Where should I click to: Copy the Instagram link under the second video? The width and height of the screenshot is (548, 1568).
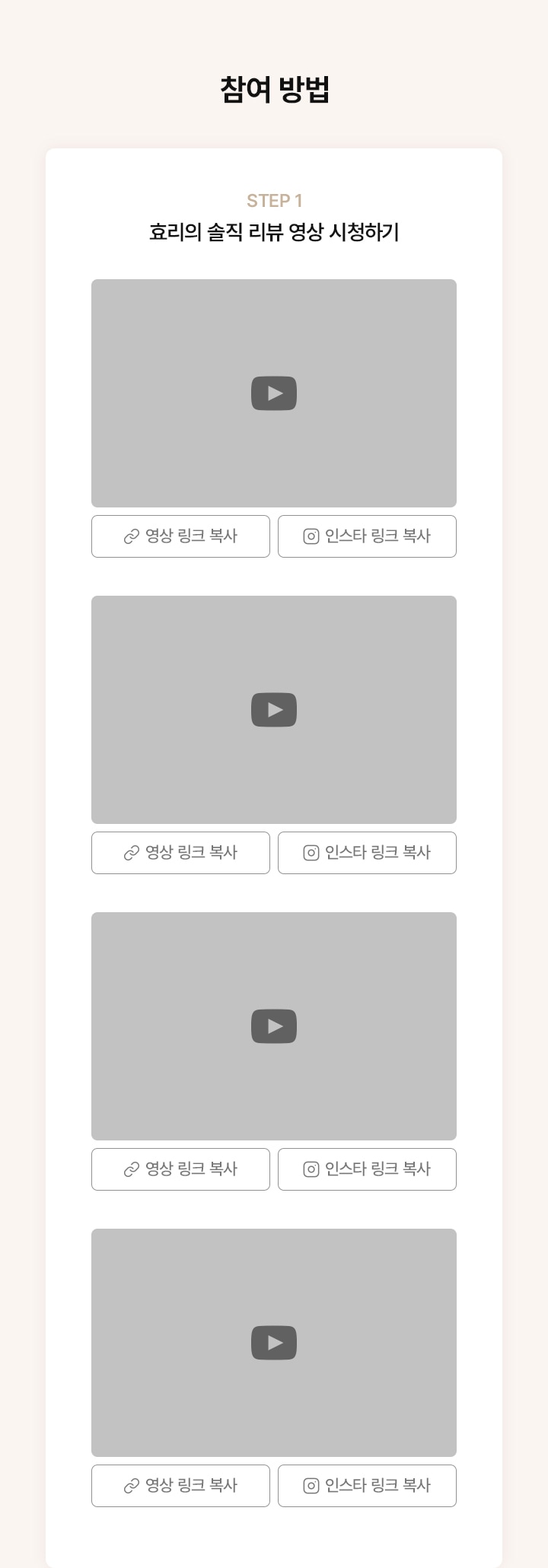[x=367, y=853]
